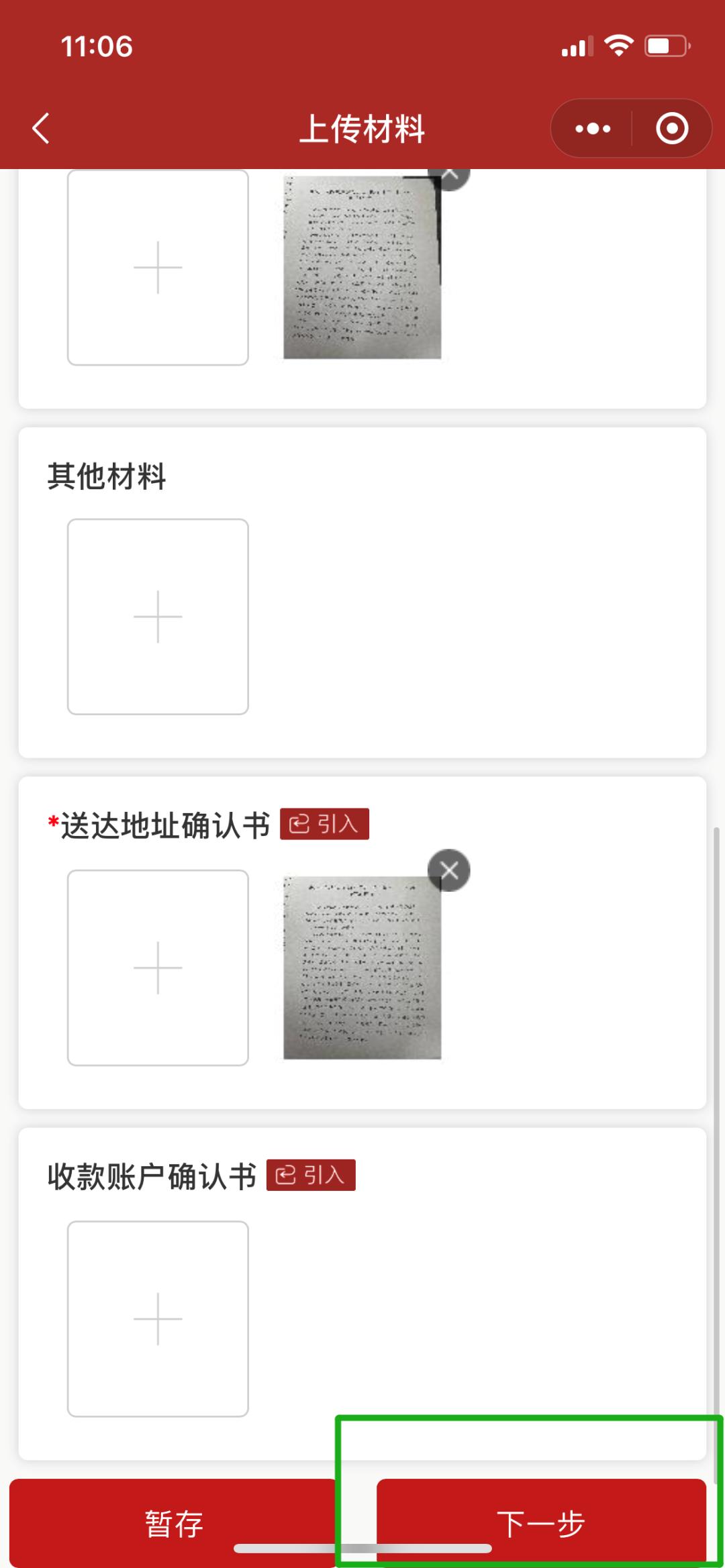The image size is (725, 1568).
Task: Save draft with 暂存 button
Action: (173, 1523)
